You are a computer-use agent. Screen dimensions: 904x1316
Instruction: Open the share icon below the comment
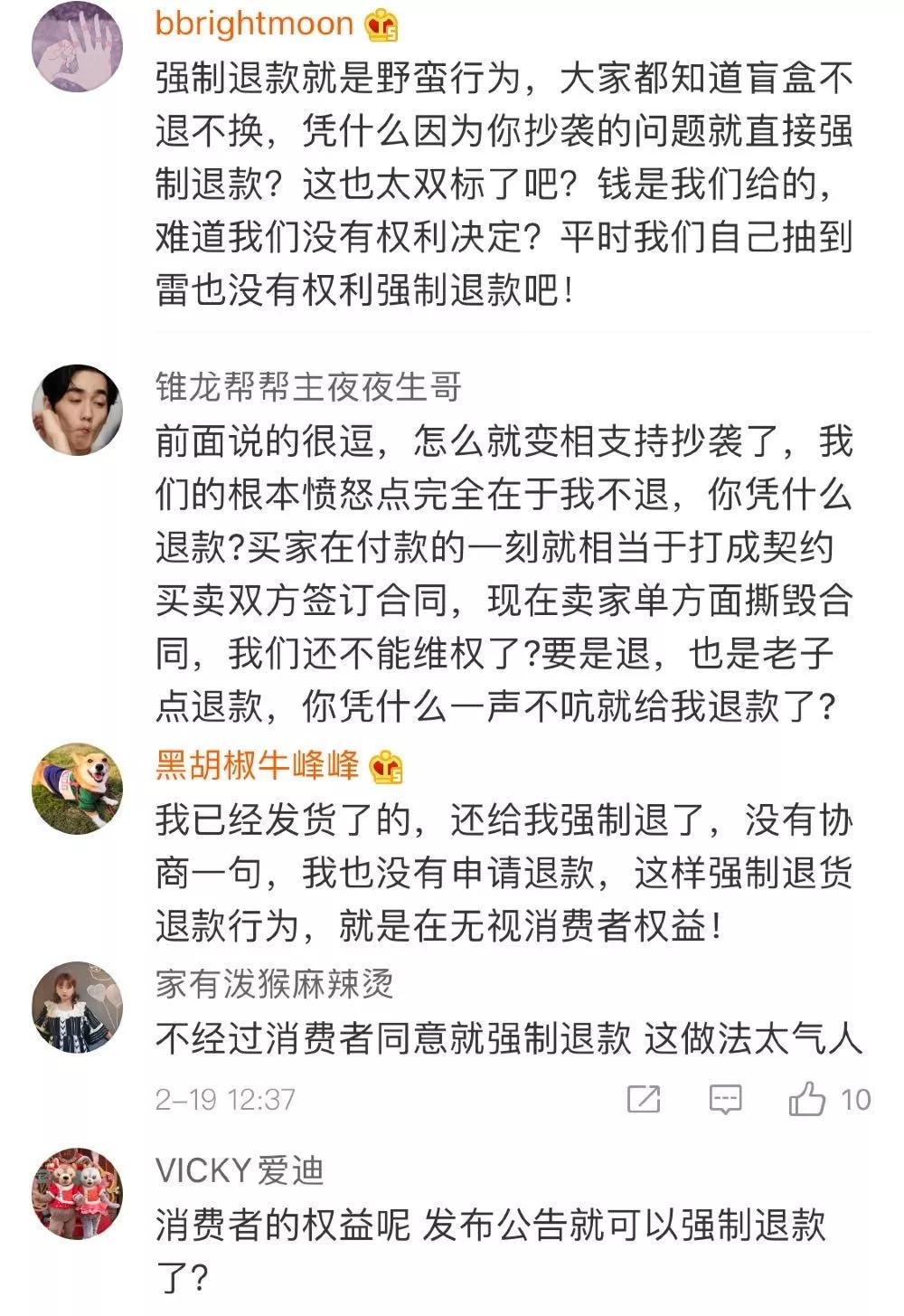[x=642, y=1099]
